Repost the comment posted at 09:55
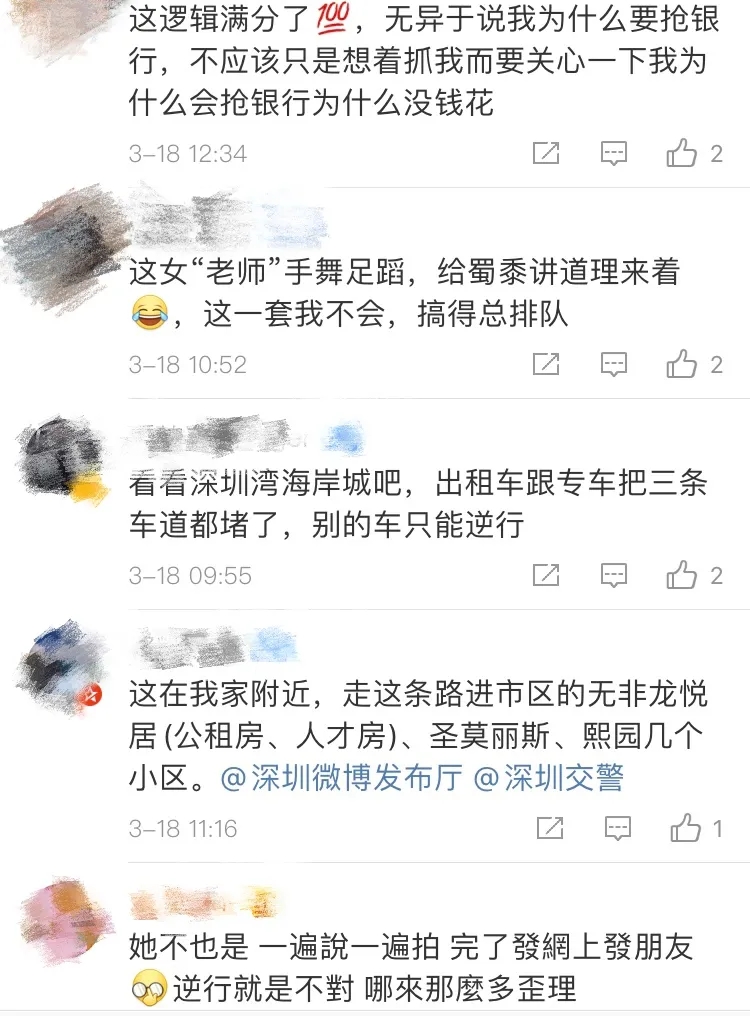The height and width of the screenshot is (1016, 750). click(546, 575)
